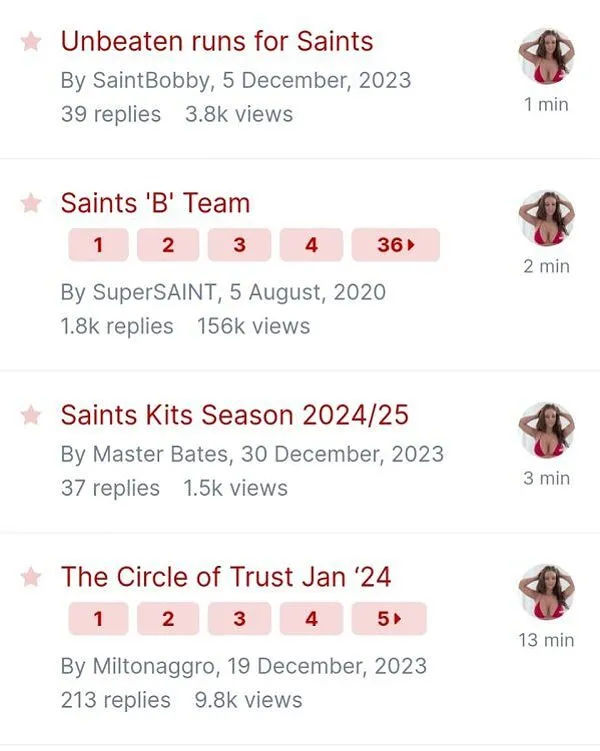Jump to page 5 of The Circle of Trust

point(388,619)
